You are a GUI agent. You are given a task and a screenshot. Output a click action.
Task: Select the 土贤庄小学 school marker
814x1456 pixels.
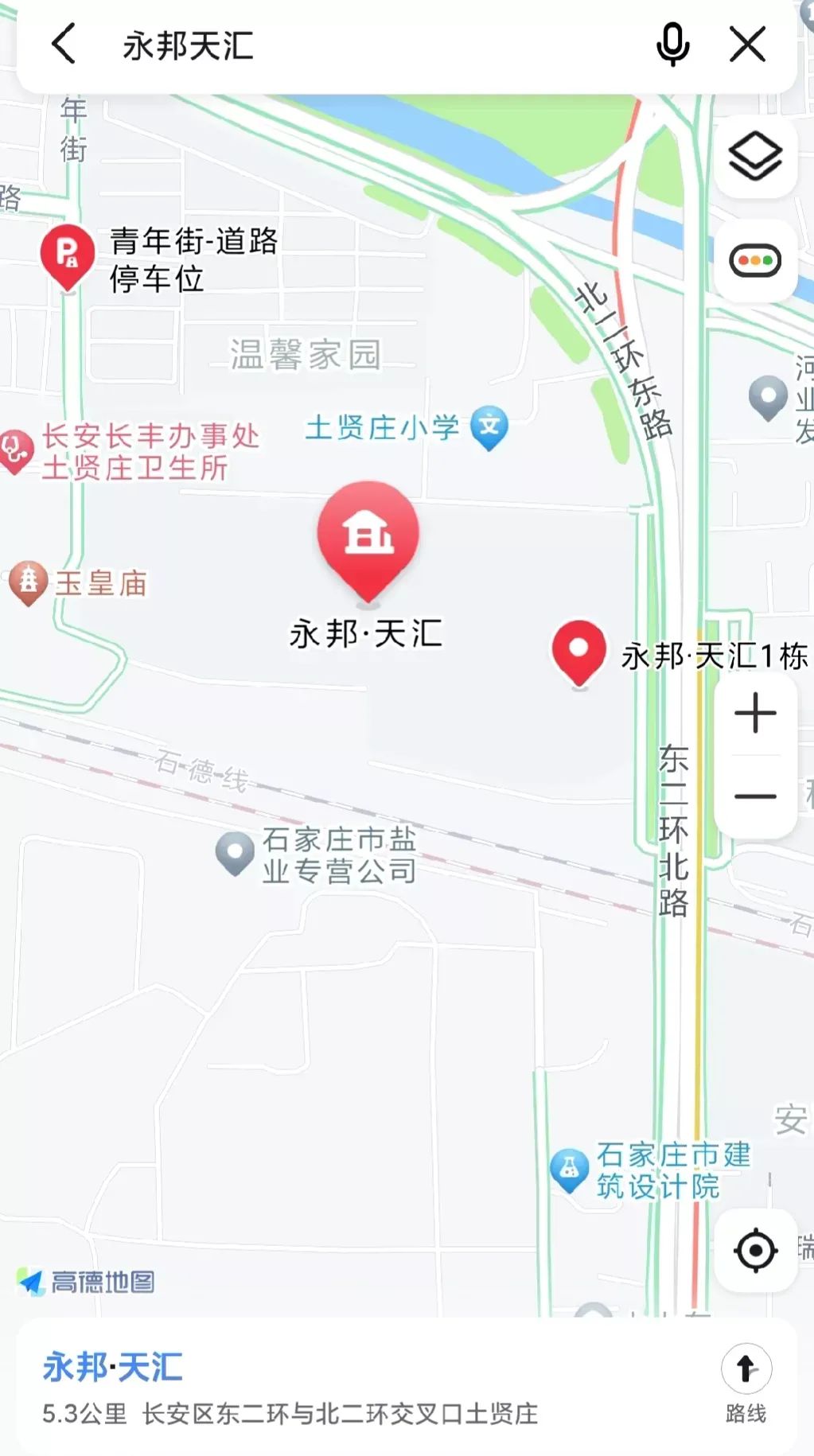(489, 426)
